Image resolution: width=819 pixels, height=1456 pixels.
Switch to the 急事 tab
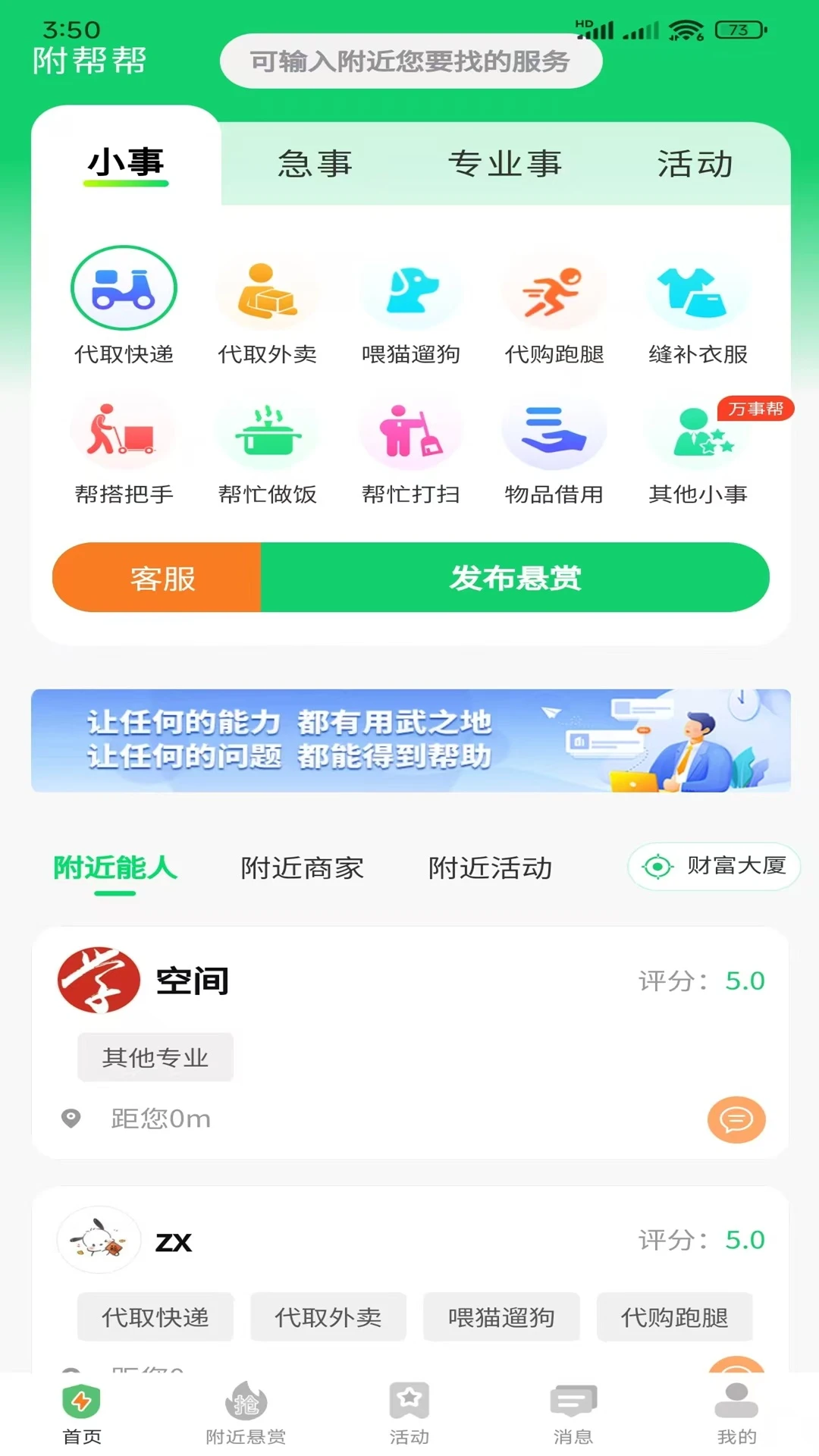tap(315, 162)
